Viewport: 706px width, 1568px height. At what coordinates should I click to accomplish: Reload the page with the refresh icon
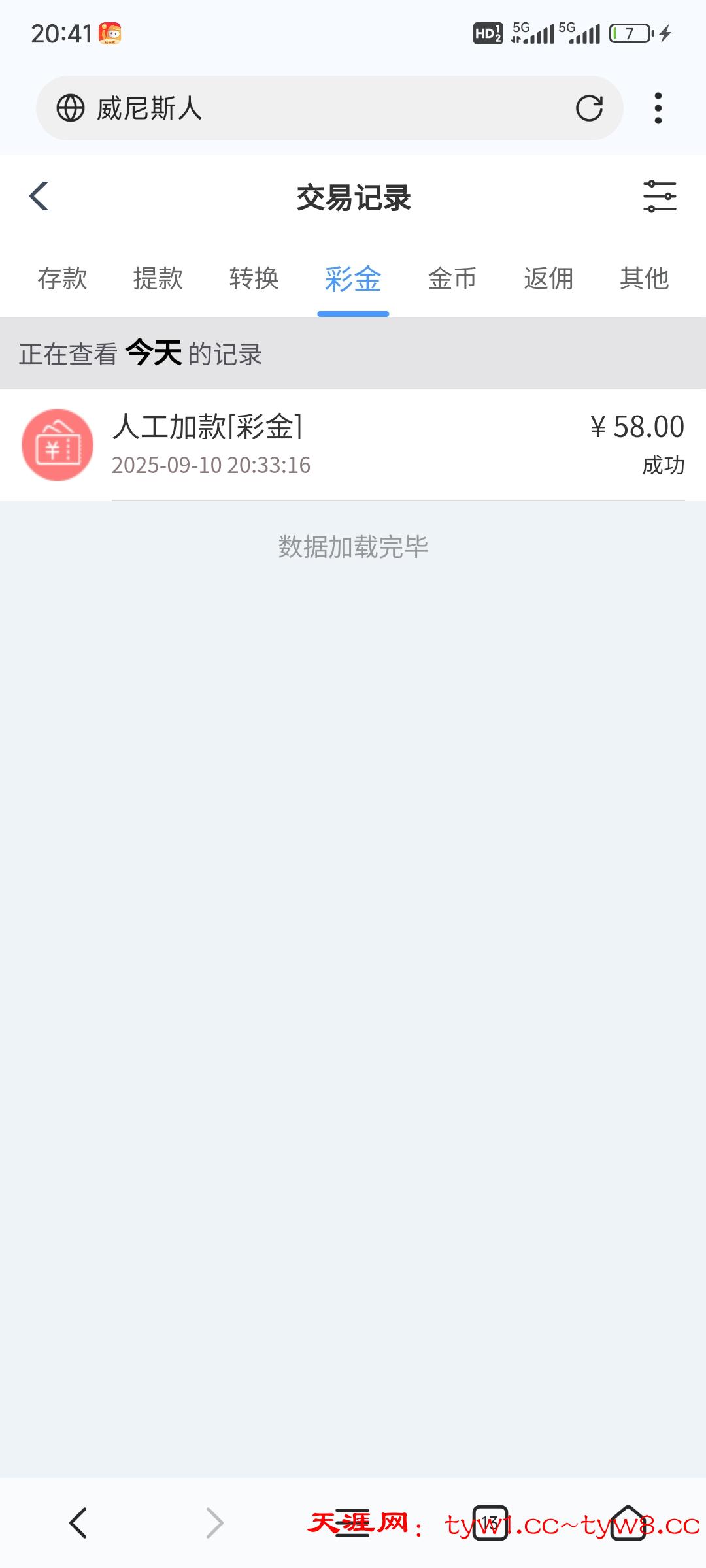(x=589, y=108)
